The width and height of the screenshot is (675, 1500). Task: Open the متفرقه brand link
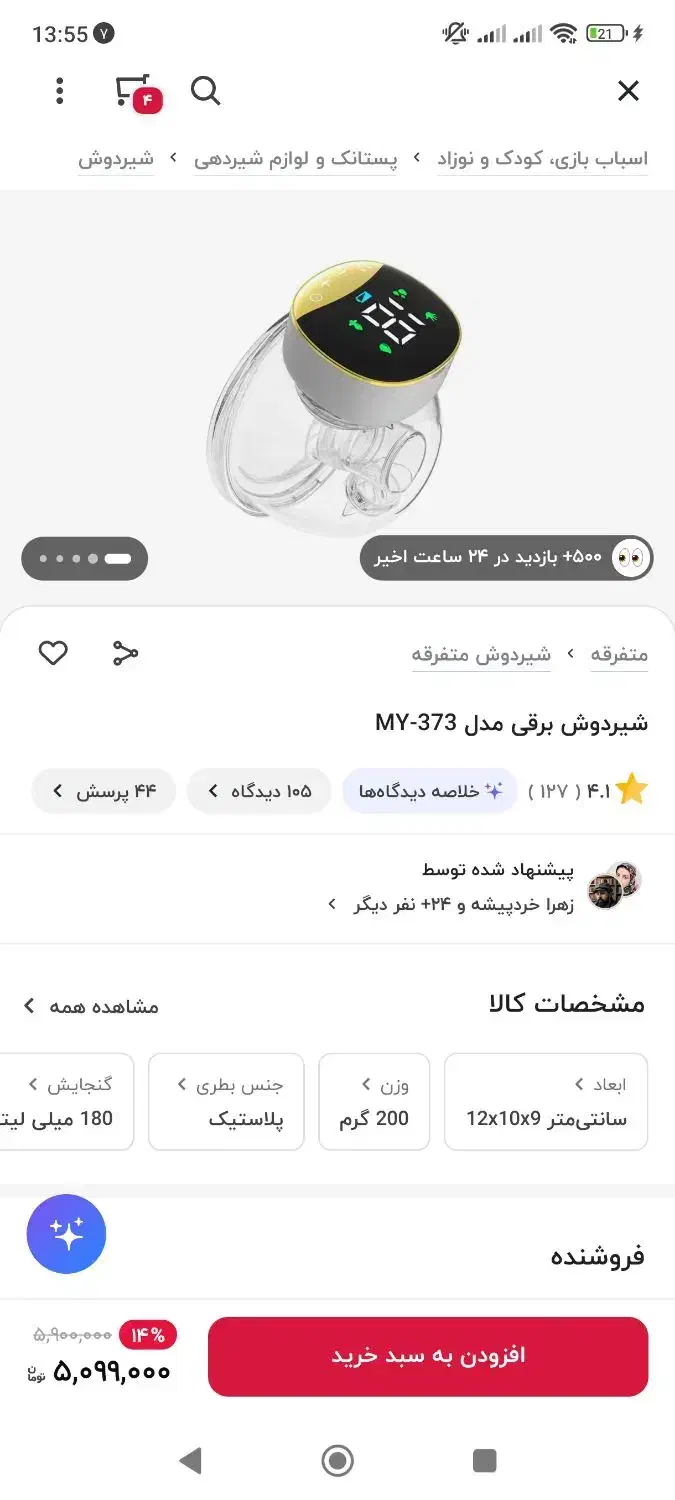coord(619,655)
